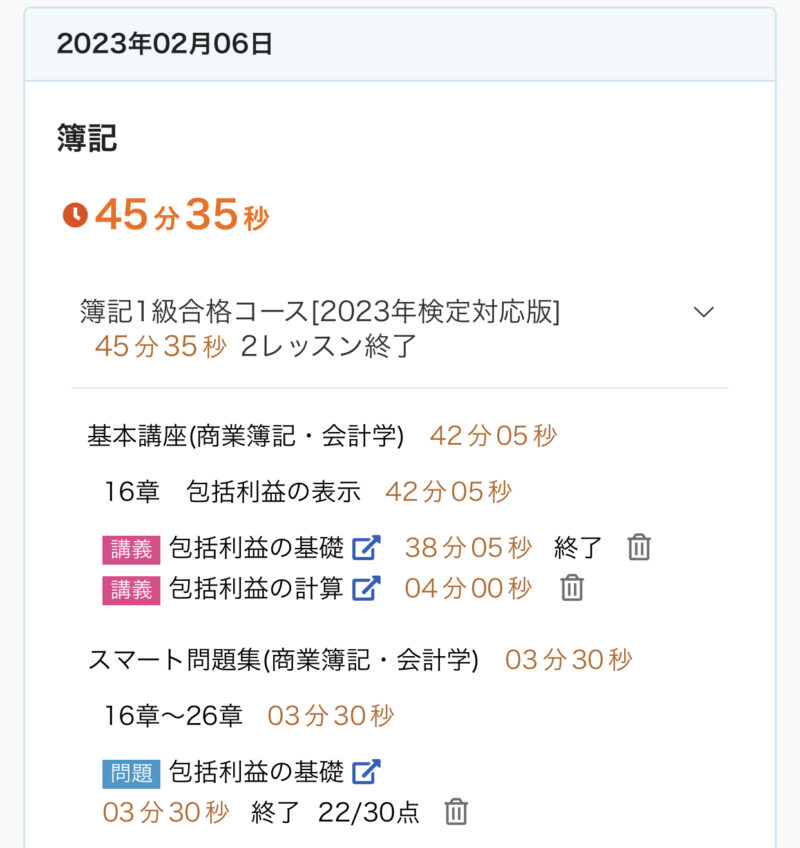Screen dimensions: 800x848
Task: Open the 包括利益の基礎 lecture link
Action: (367, 548)
